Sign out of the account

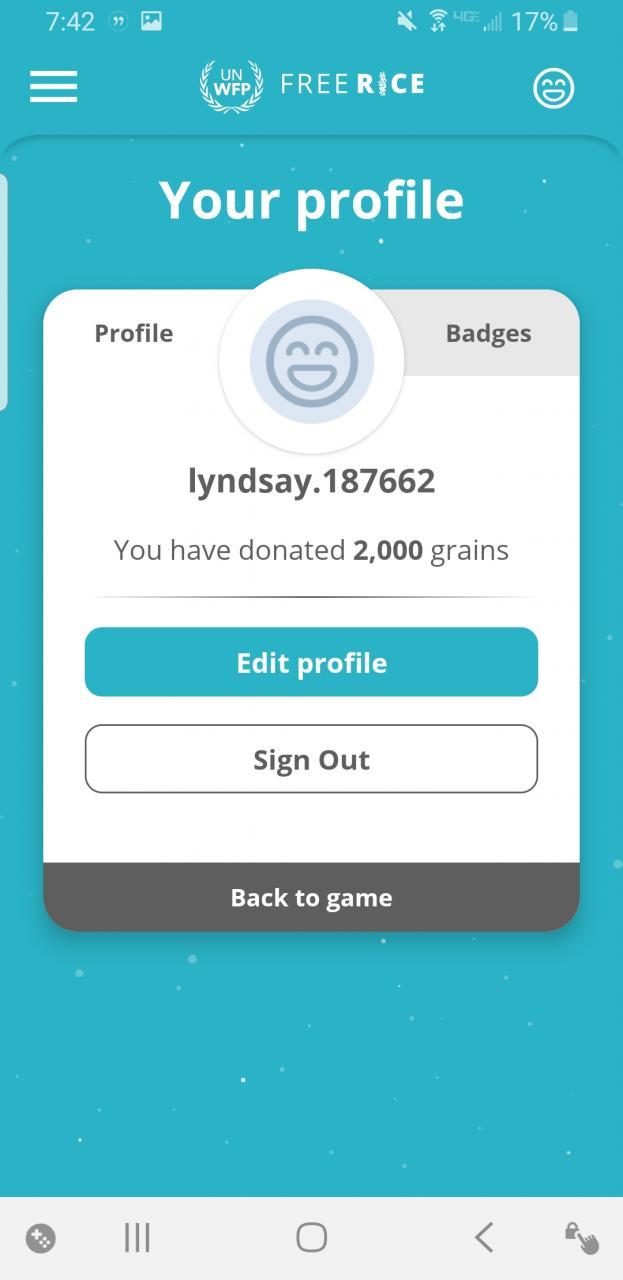[x=311, y=759]
